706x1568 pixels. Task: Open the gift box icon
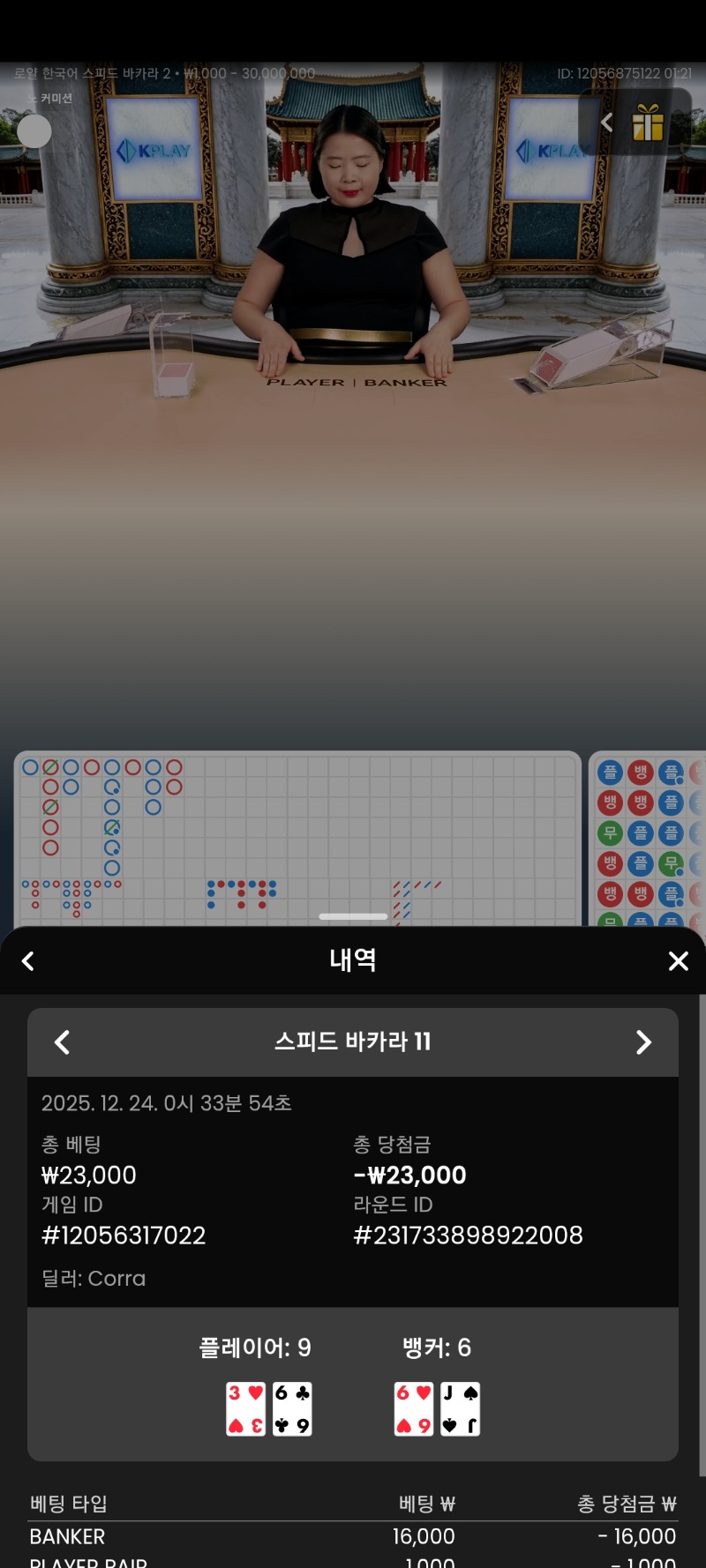[648, 123]
